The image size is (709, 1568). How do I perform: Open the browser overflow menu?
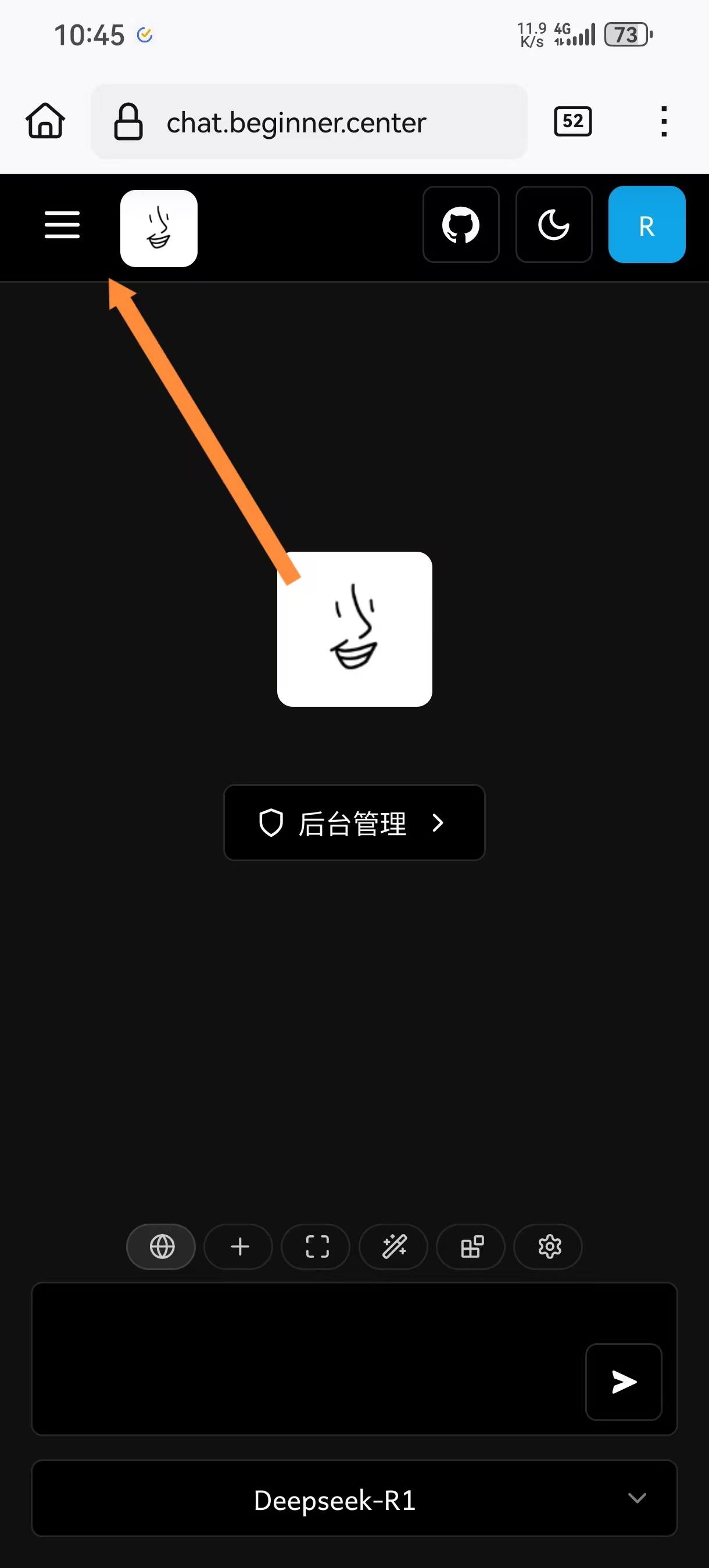pyautogui.click(x=664, y=121)
